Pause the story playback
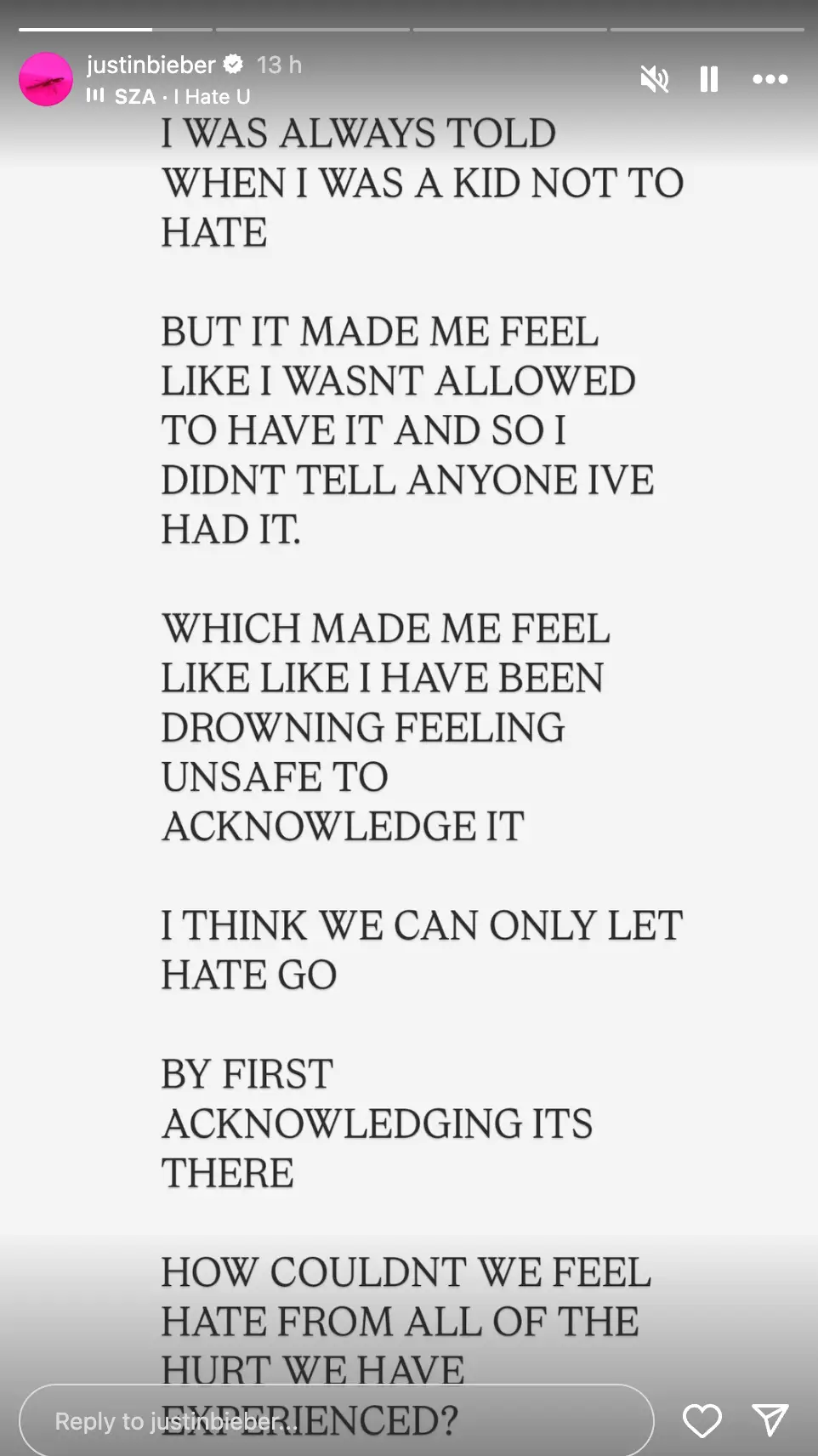818x1456 pixels. point(708,80)
